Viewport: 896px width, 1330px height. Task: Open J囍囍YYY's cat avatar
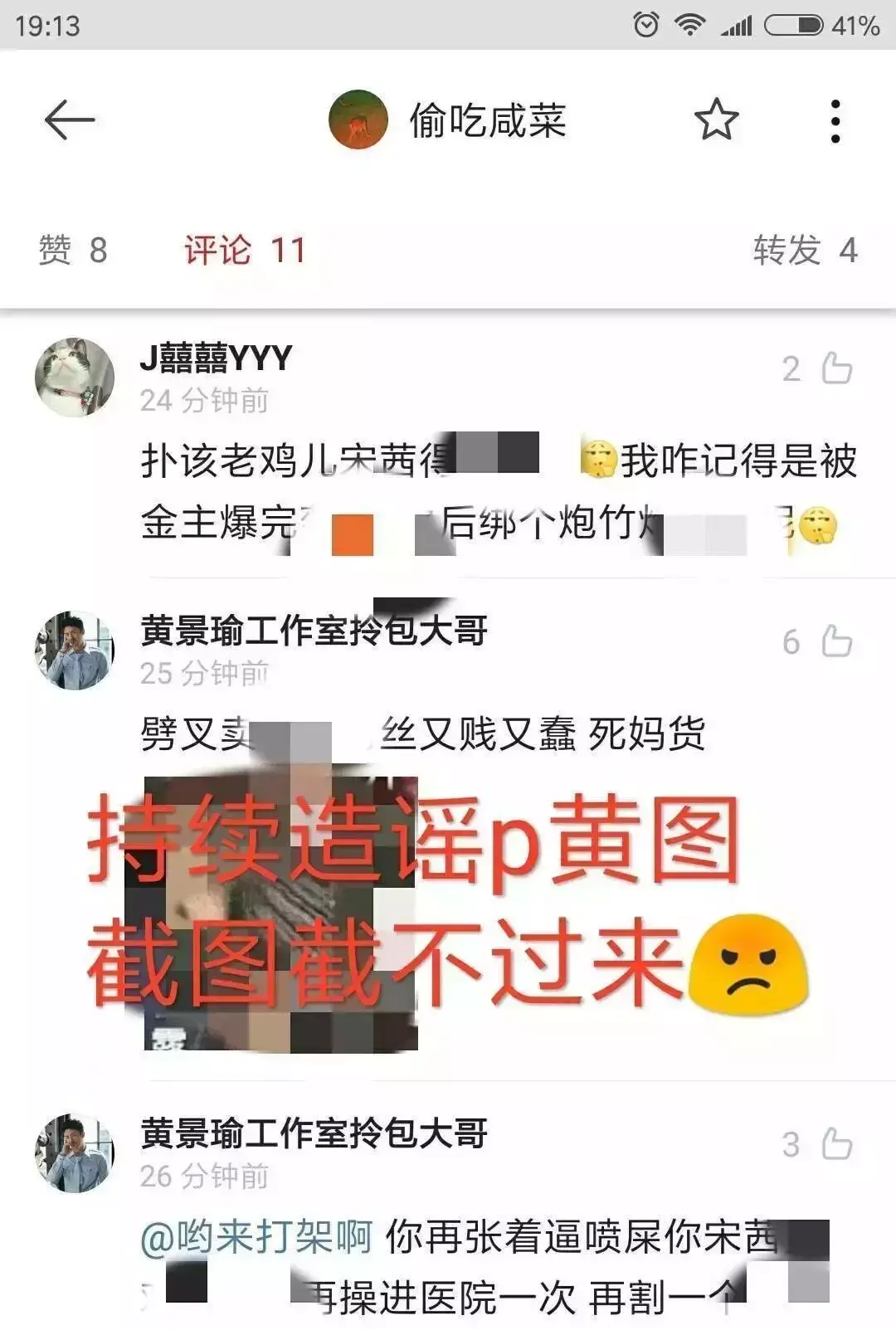click(x=75, y=378)
